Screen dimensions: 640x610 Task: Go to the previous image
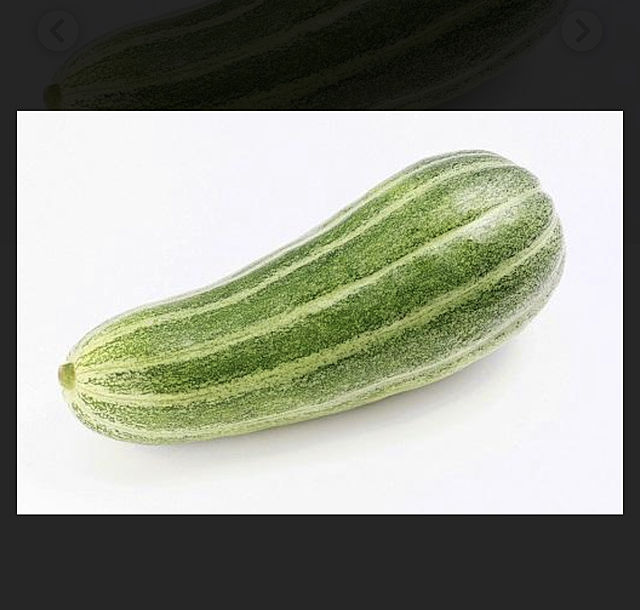[x=57, y=32]
